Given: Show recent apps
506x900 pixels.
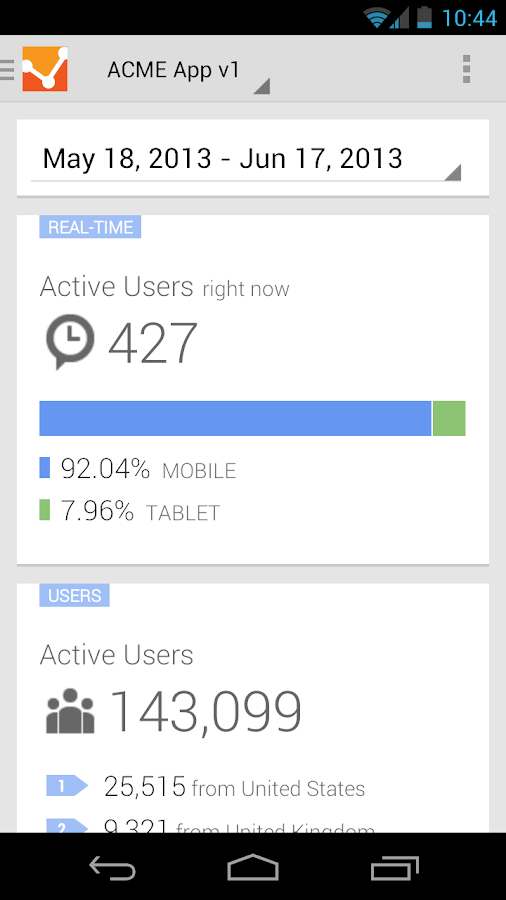Looking at the screenshot, I should (394, 867).
